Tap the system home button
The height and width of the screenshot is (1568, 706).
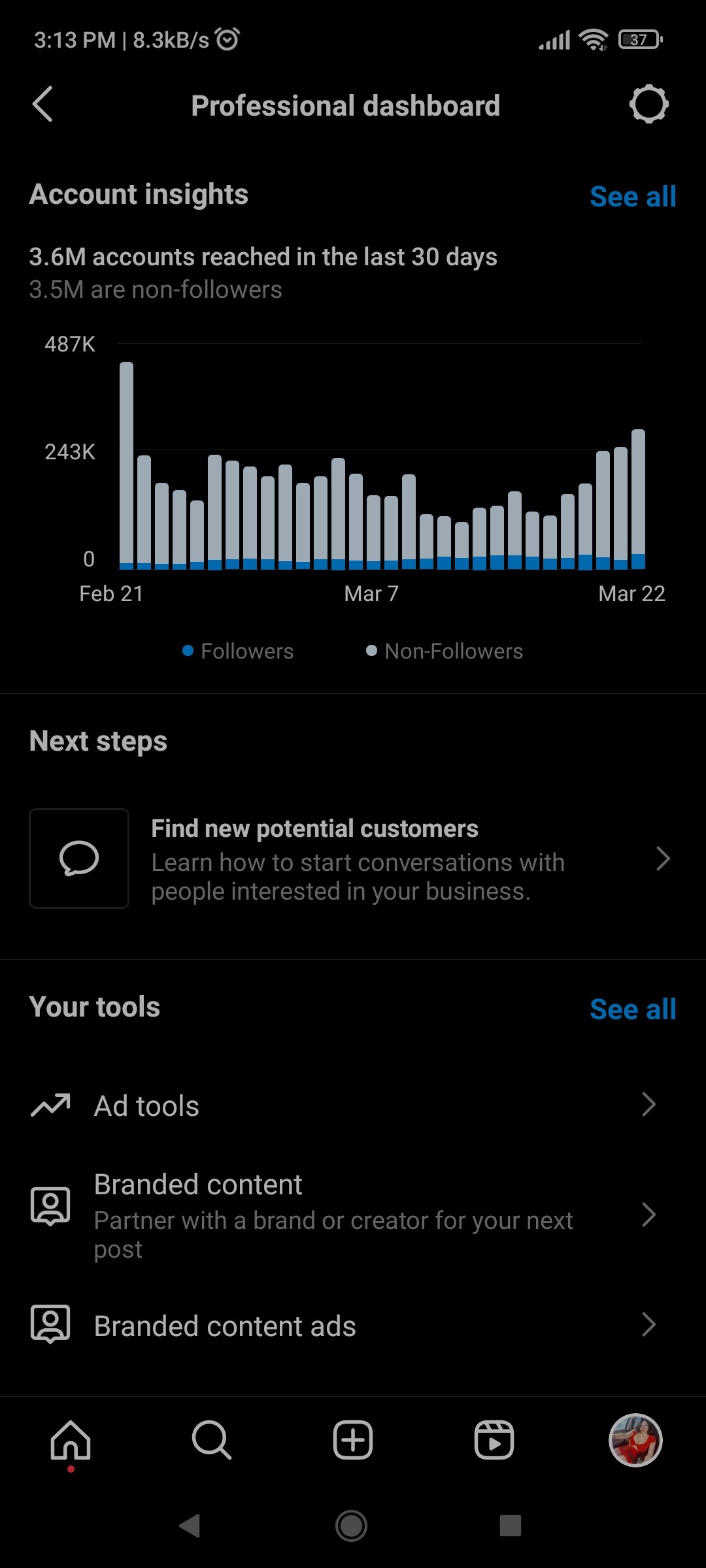click(x=352, y=1526)
